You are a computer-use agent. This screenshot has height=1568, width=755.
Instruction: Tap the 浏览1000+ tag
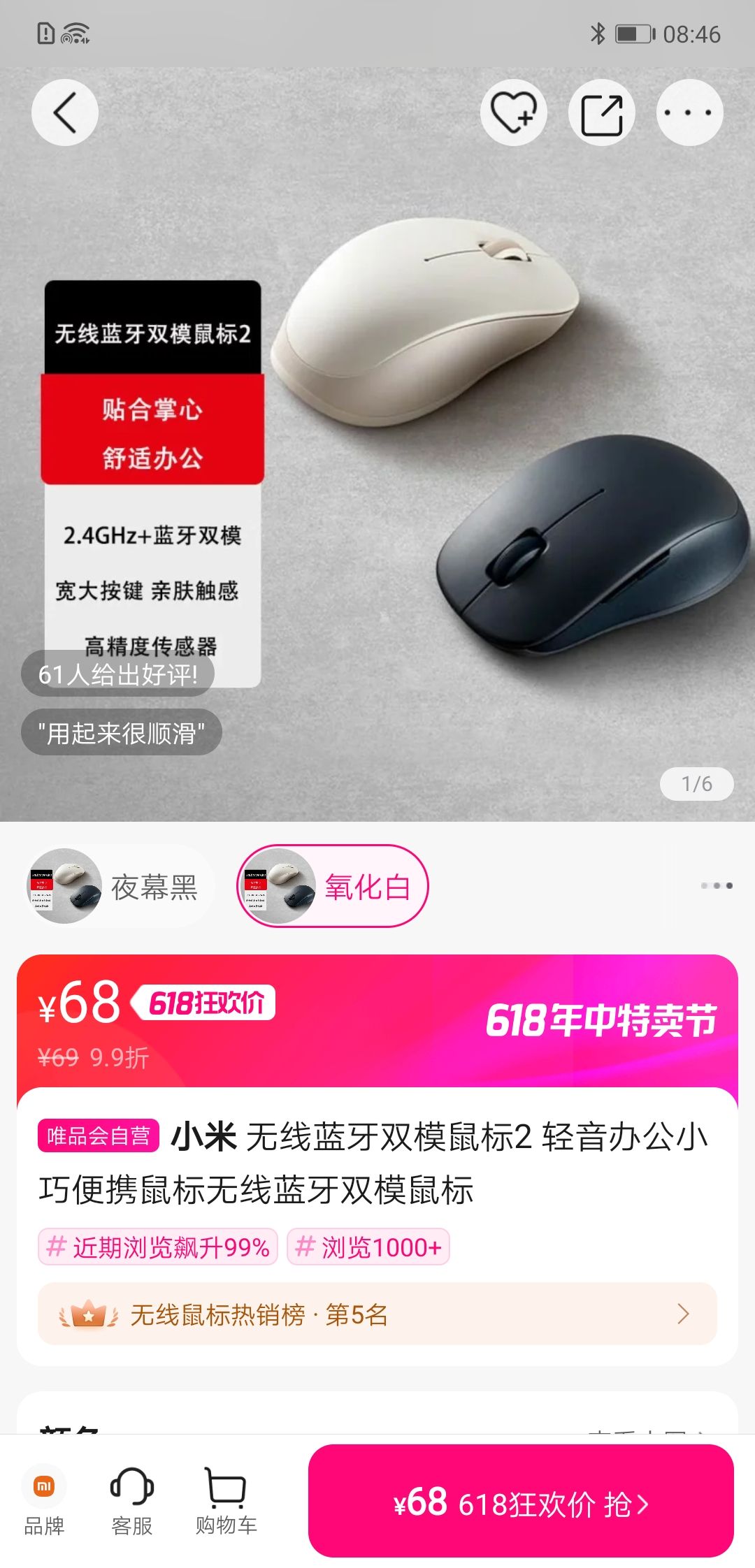[x=368, y=1247]
